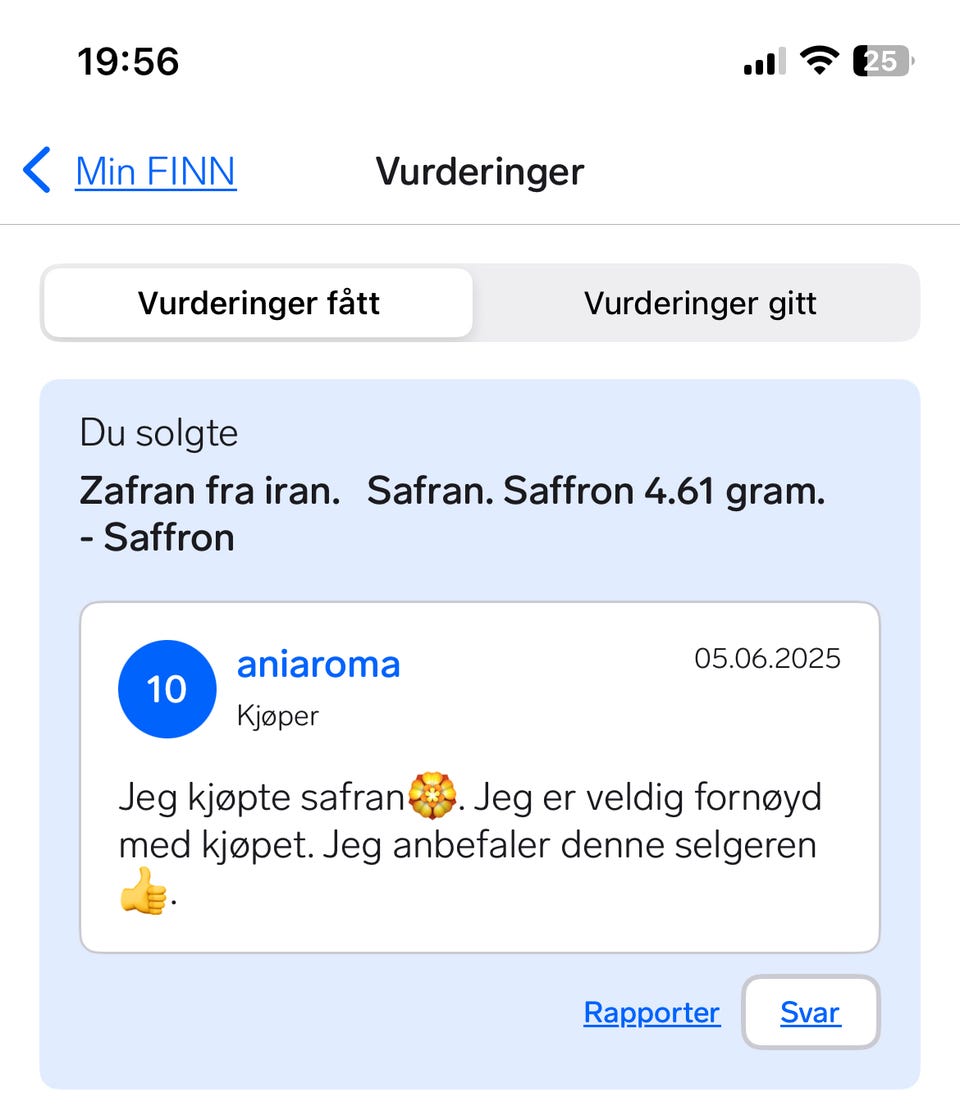Select the "Vurderinger fått" tab
This screenshot has height=1106, width=960.
coord(258,303)
